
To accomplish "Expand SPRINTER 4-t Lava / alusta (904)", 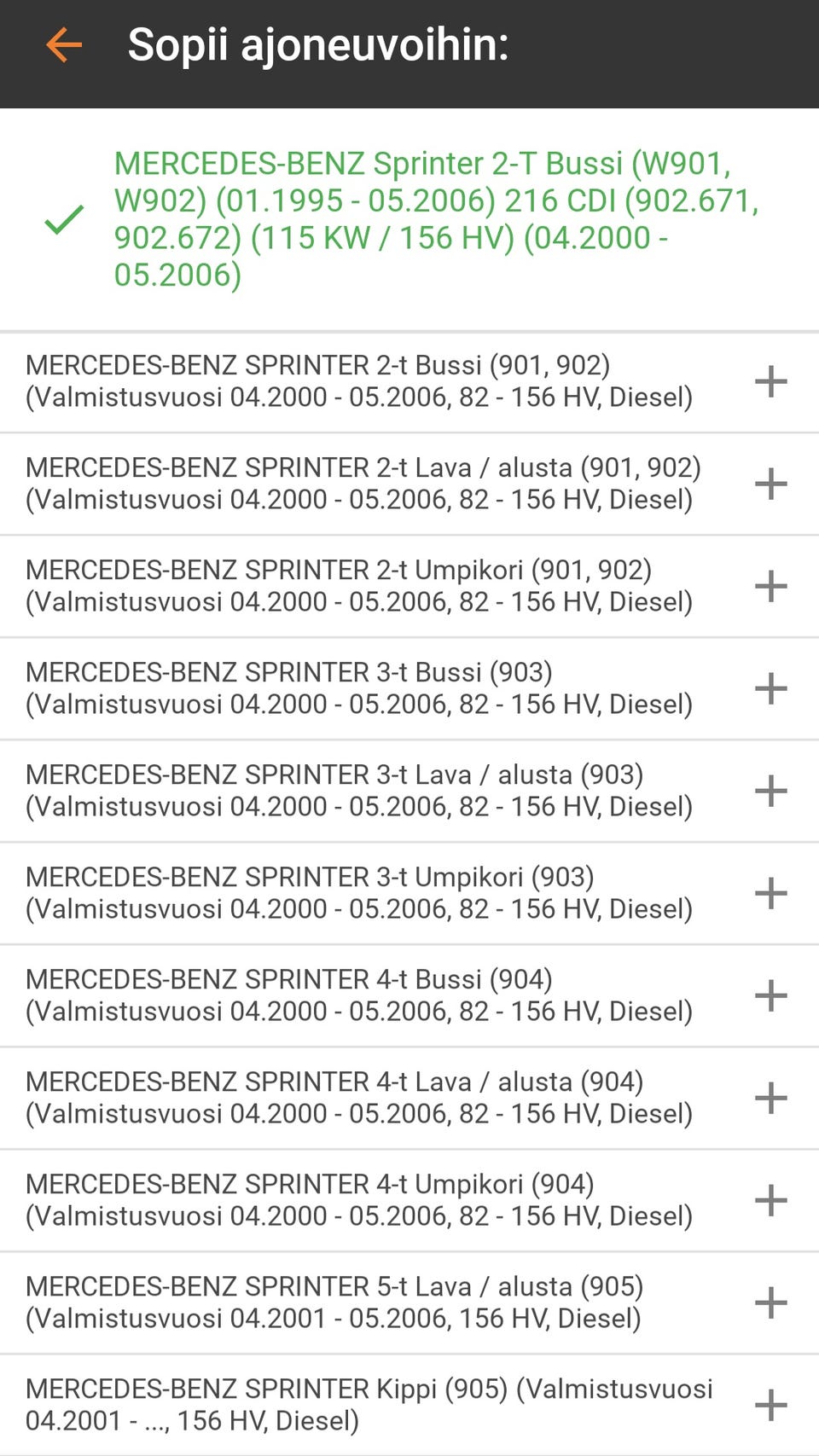I will (770, 1098).
